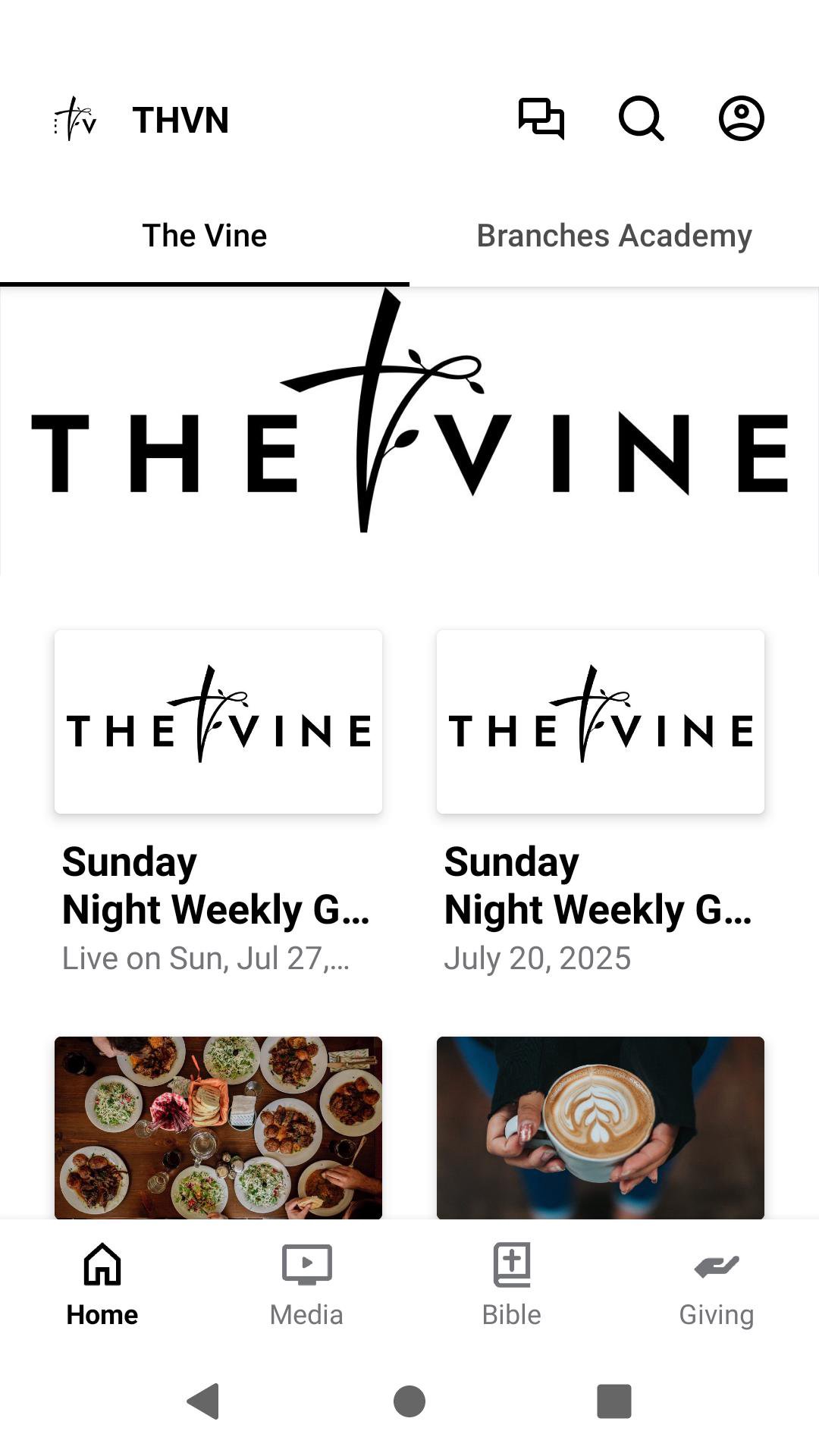
Task: Open the July 20, 2025 Sunday Night card
Action: (x=601, y=800)
